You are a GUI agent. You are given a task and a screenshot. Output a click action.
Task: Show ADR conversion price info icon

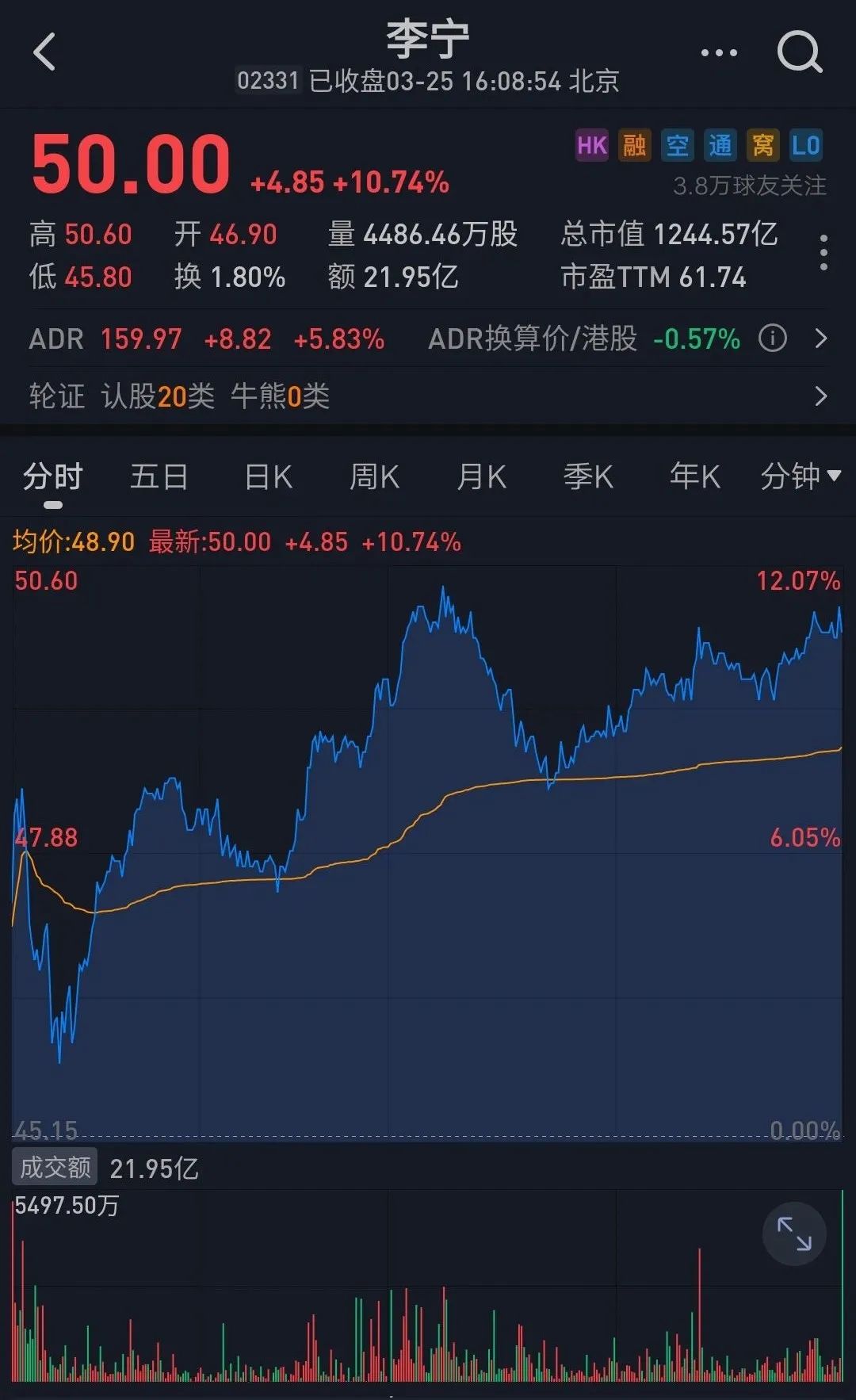(772, 339)
